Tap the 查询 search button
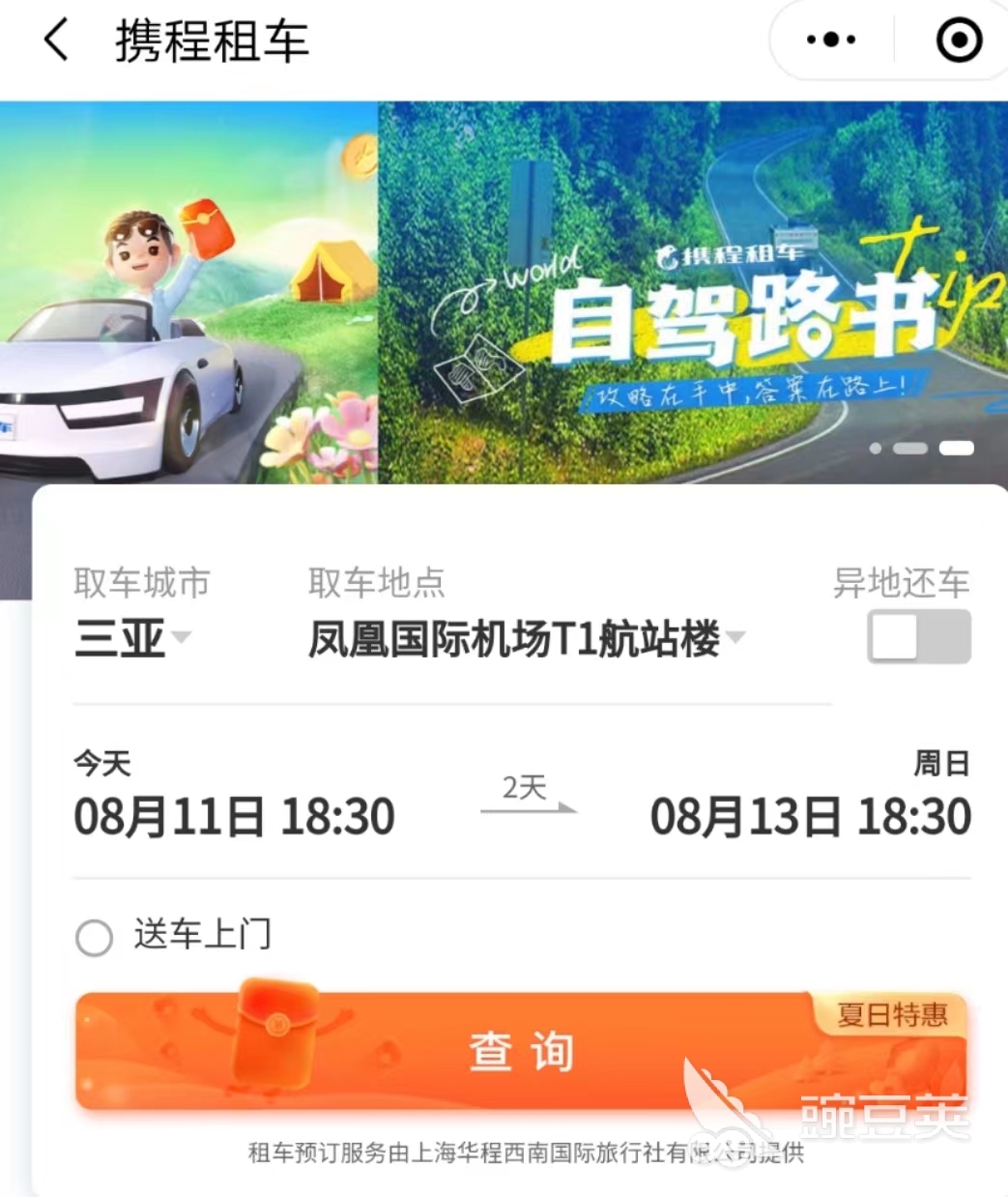Screen dimensions: 1008x1197 (x=521, y=1050)
